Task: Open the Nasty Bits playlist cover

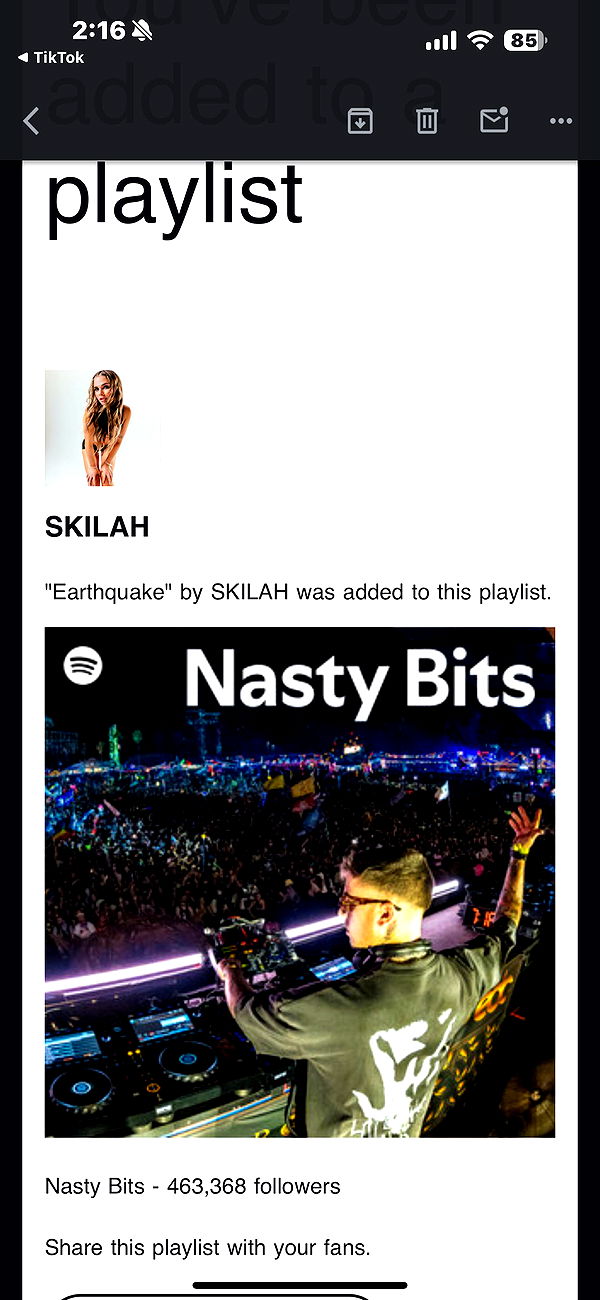Action: coord(300,882)
